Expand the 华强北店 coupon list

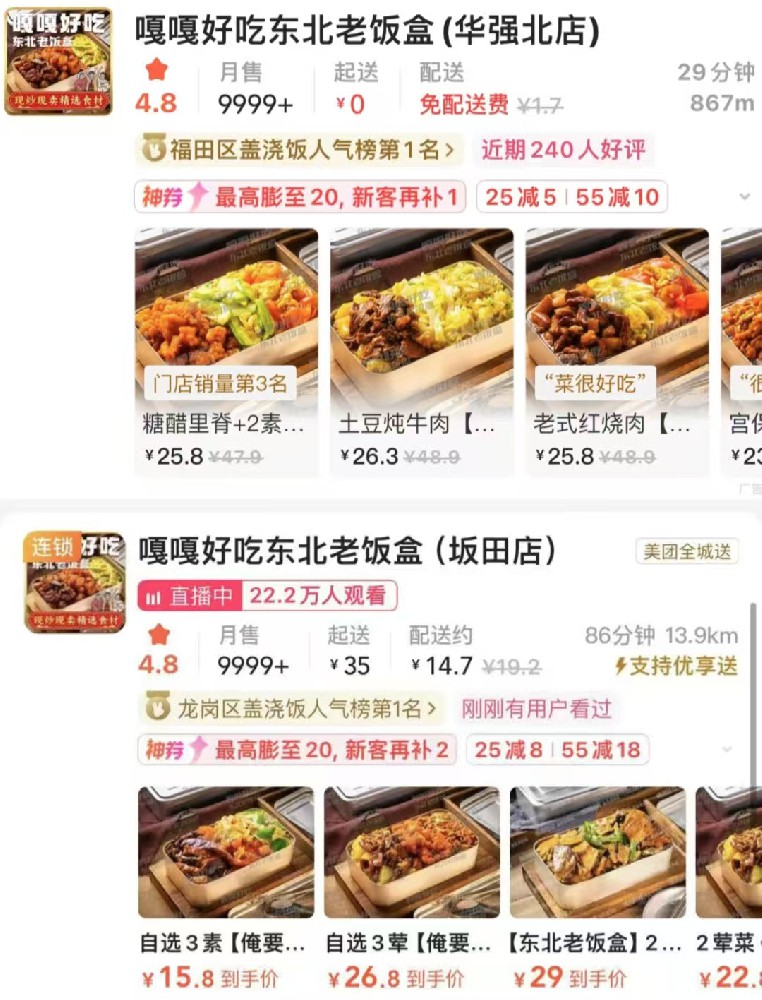click(743, 197)
